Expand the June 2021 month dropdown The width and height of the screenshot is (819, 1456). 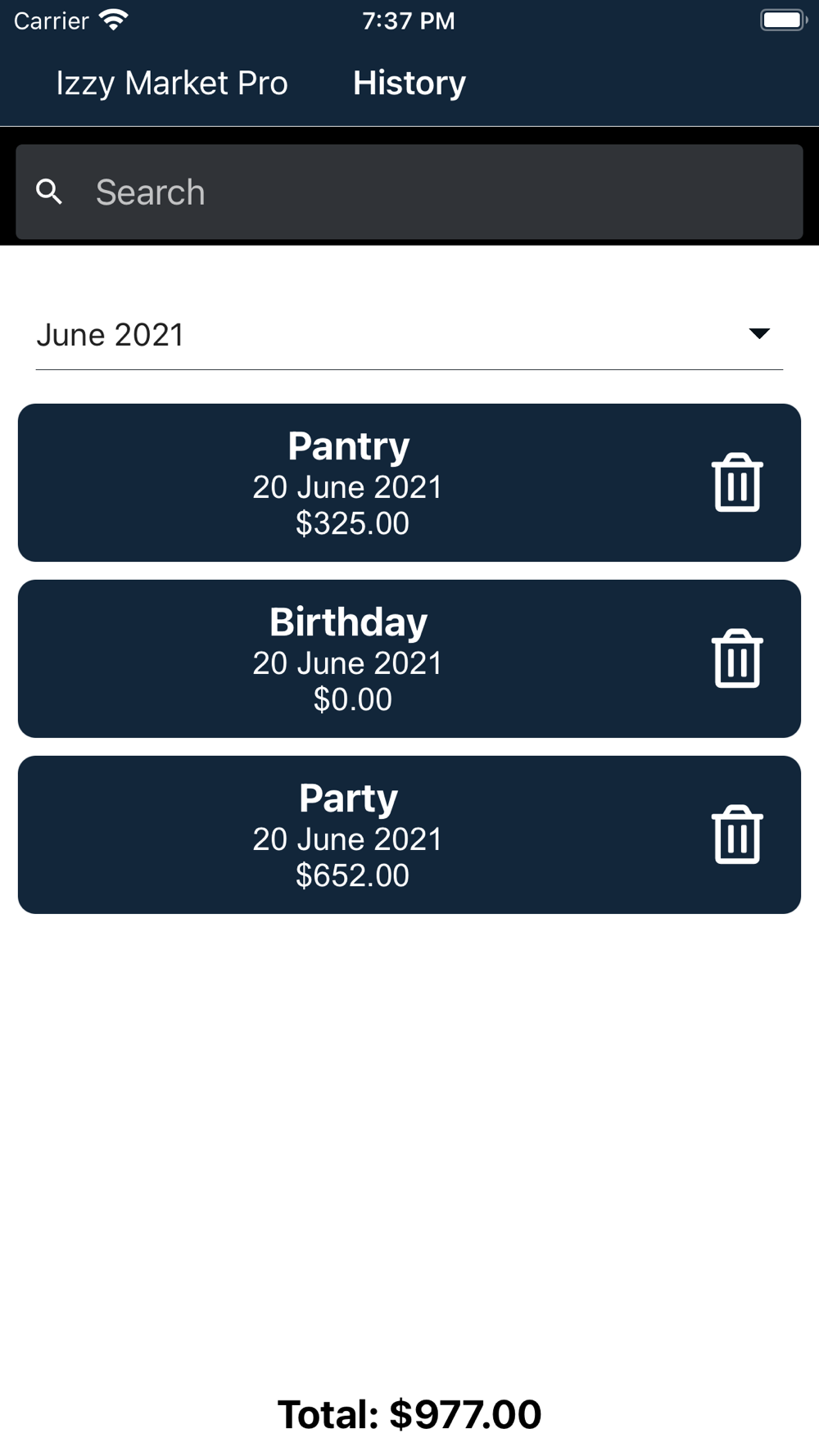[x=409, y=334]
